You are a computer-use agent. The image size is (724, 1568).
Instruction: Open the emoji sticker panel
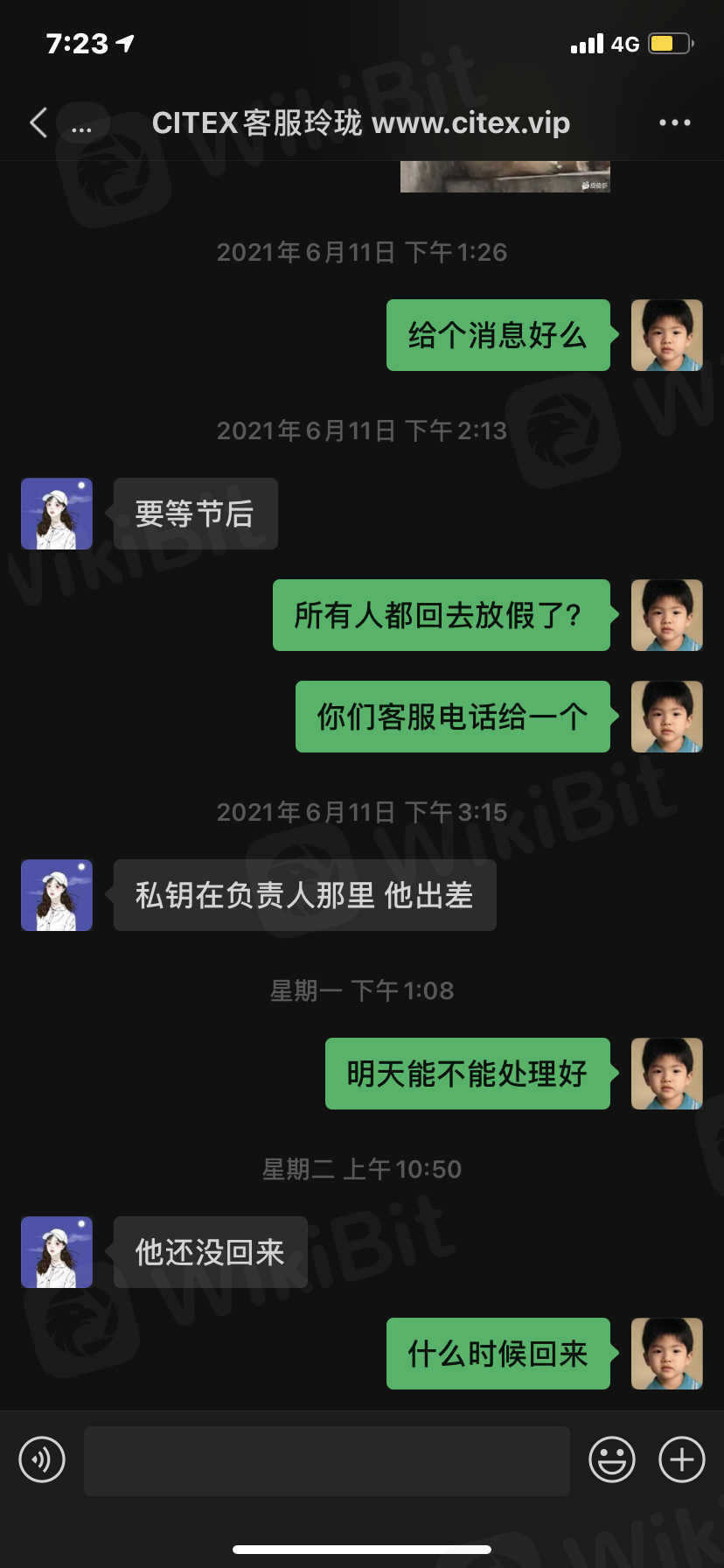[x=611, y=1459]
